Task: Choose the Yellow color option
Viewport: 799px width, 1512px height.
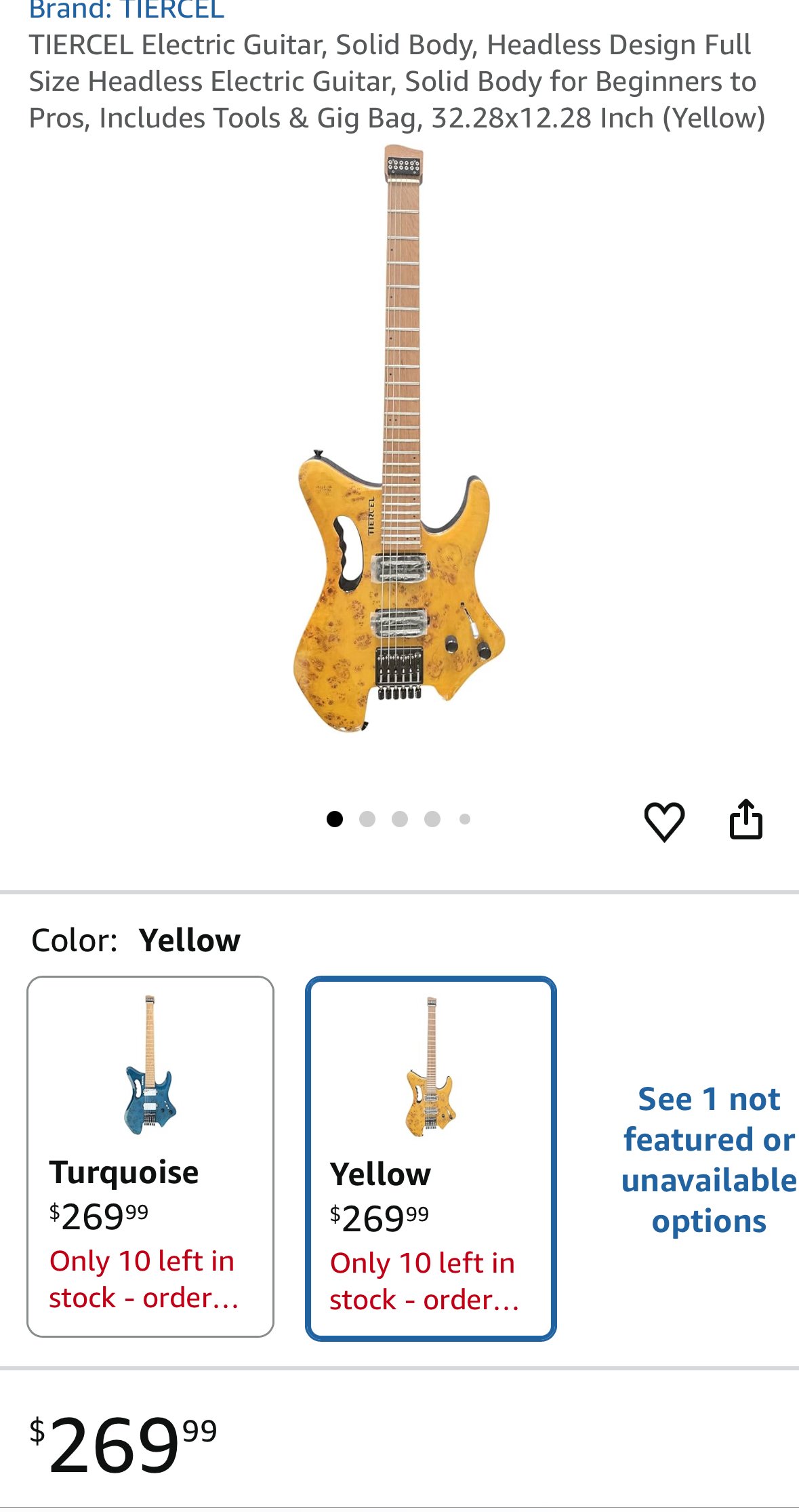Action: (x=430, y=1158)
